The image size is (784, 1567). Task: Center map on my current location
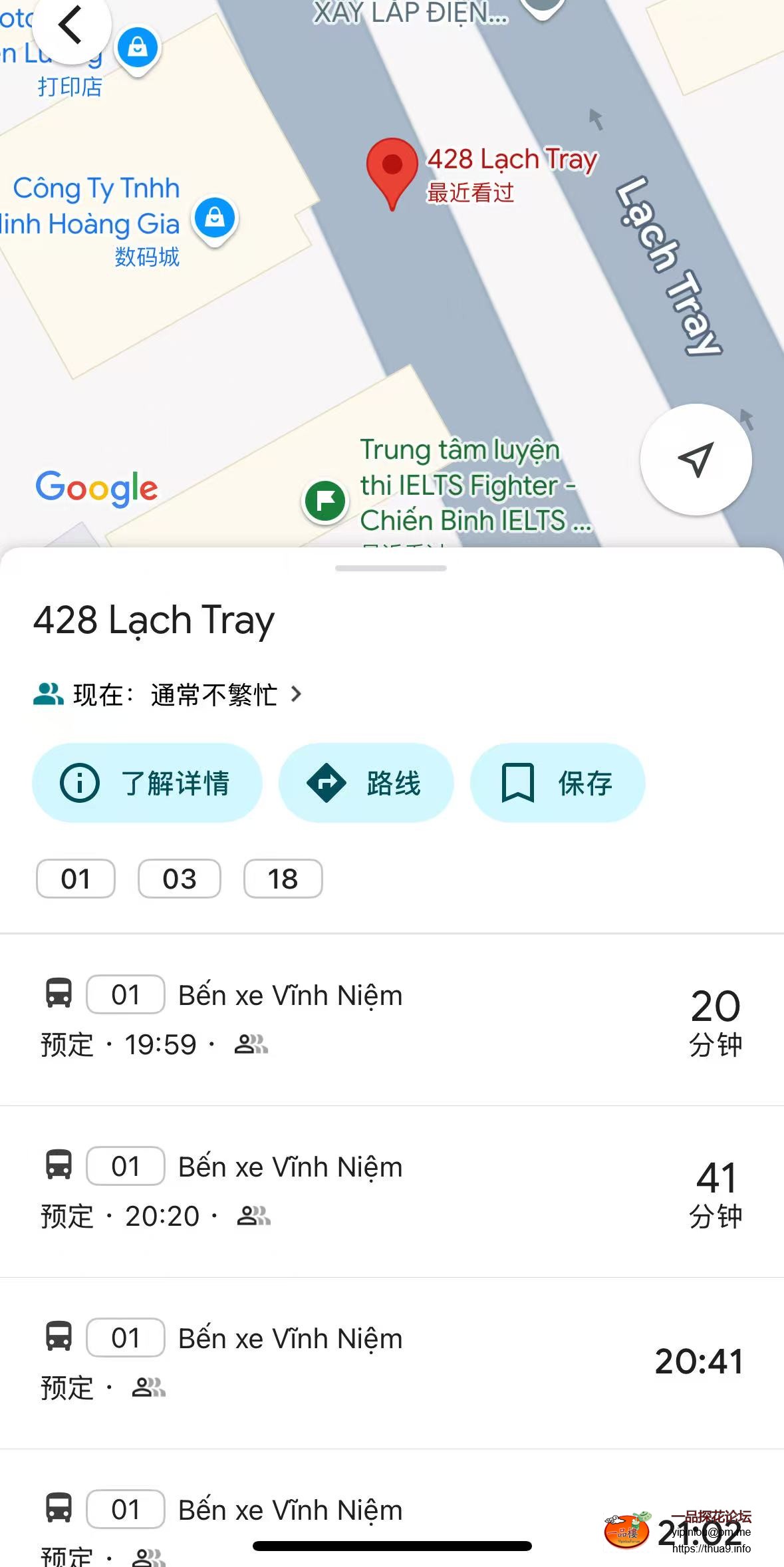696,460
